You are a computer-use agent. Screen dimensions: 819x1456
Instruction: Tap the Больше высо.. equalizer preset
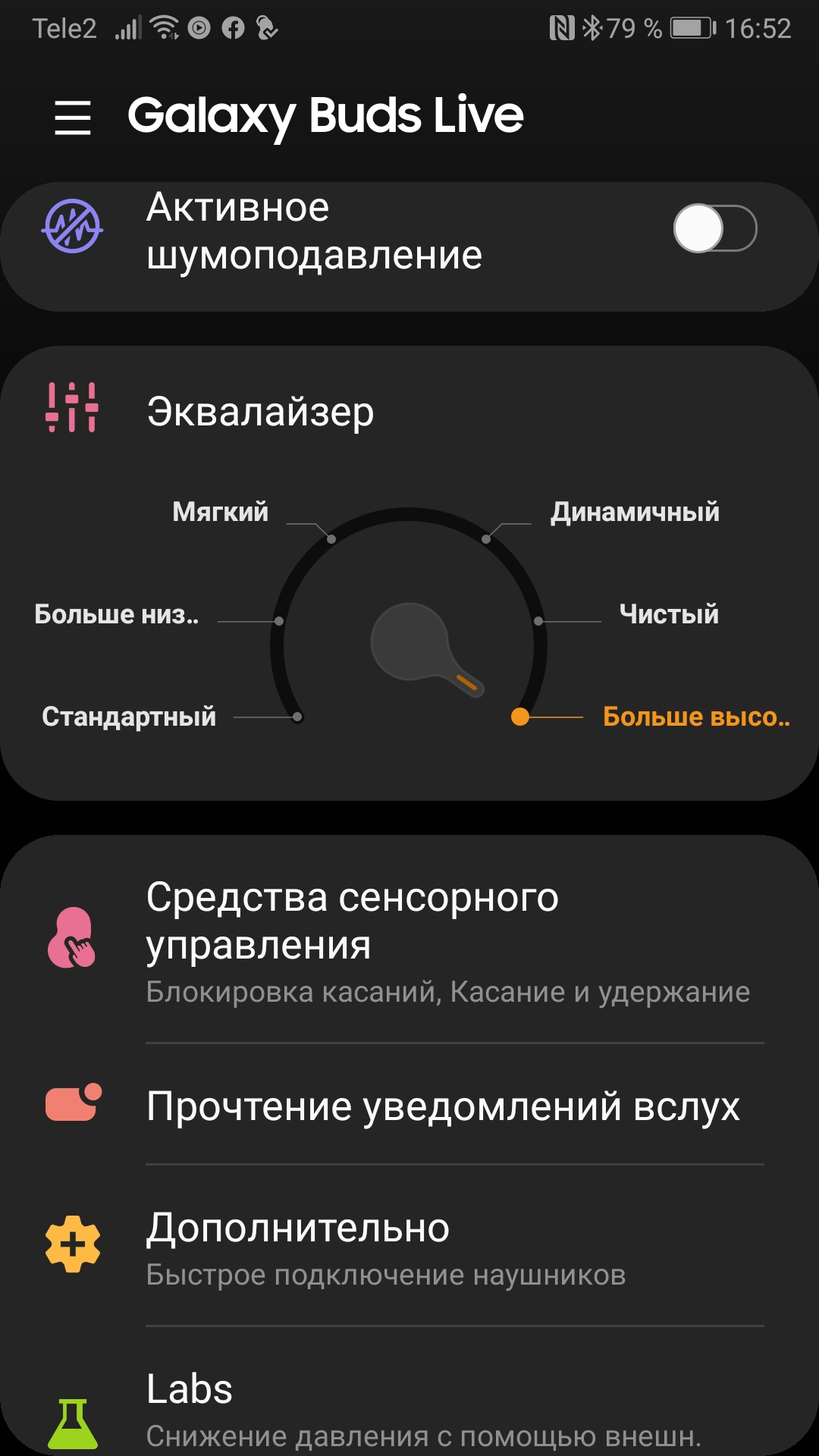tap(695, 717)
